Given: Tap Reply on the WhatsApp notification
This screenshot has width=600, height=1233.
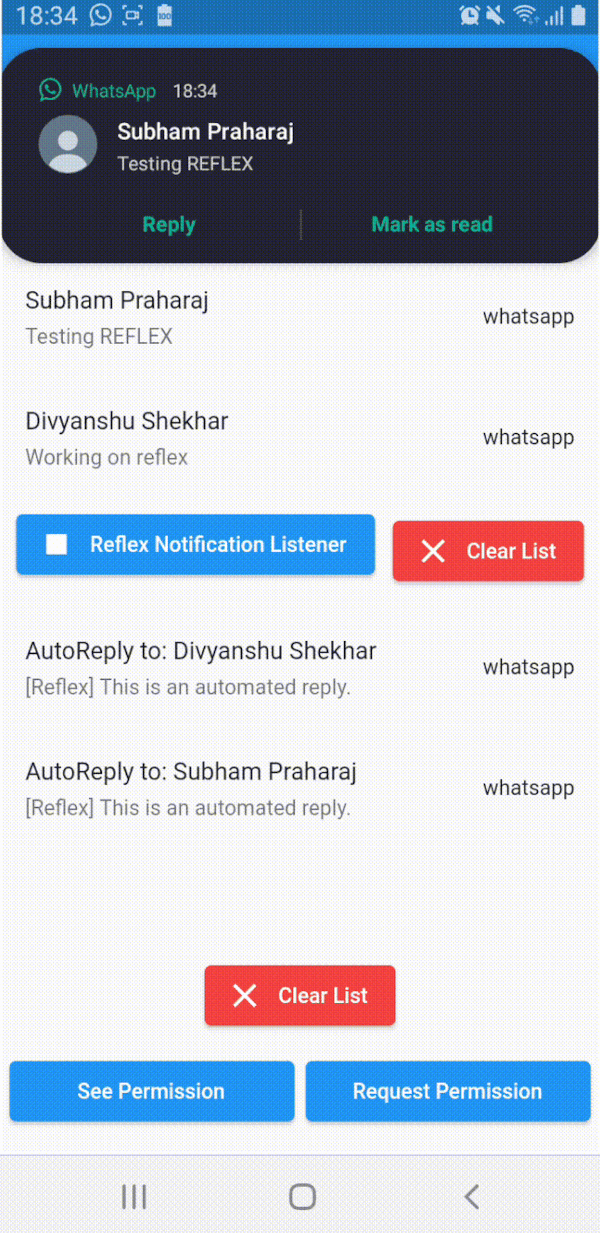Looking at the screenshot, I should pos(169,225).
